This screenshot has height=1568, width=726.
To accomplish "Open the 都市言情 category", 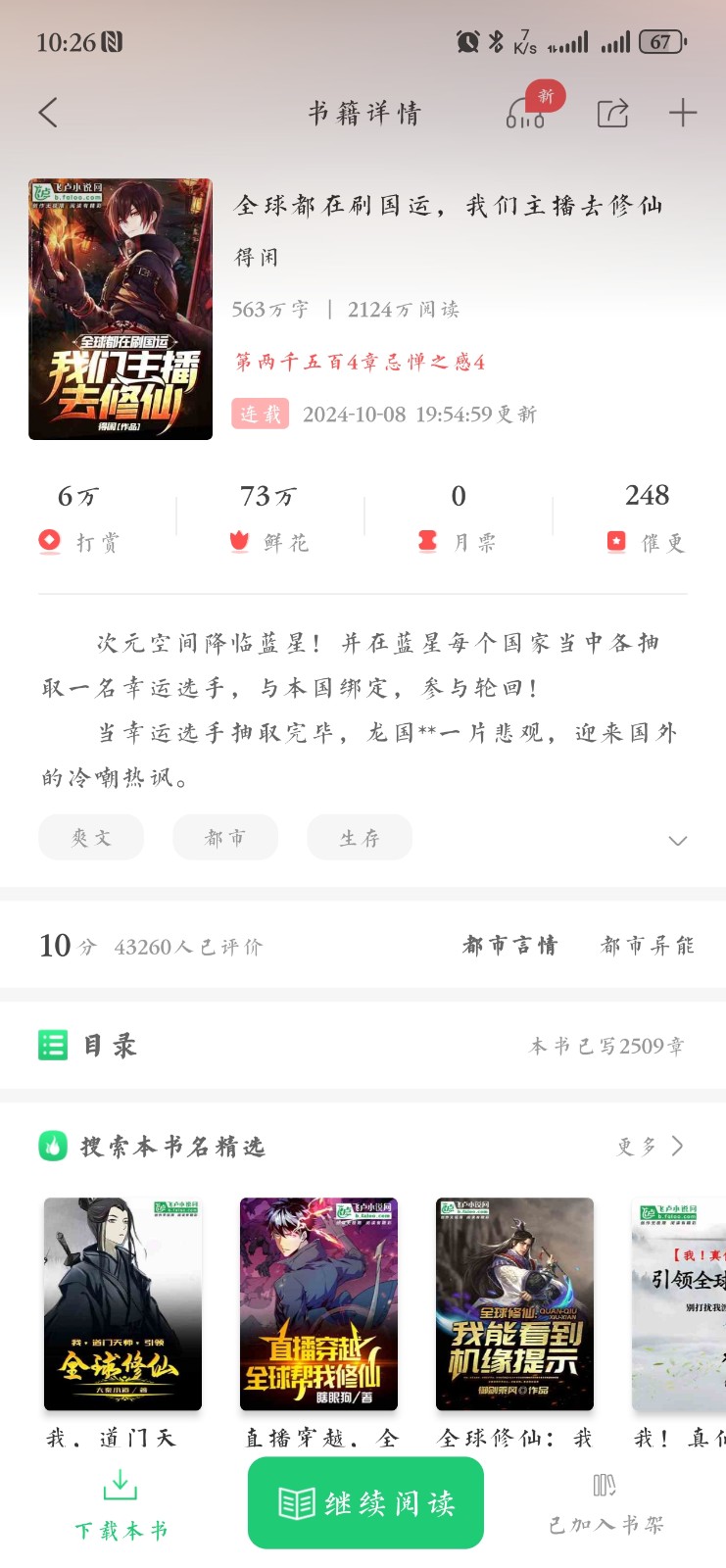I will point(509,945).
